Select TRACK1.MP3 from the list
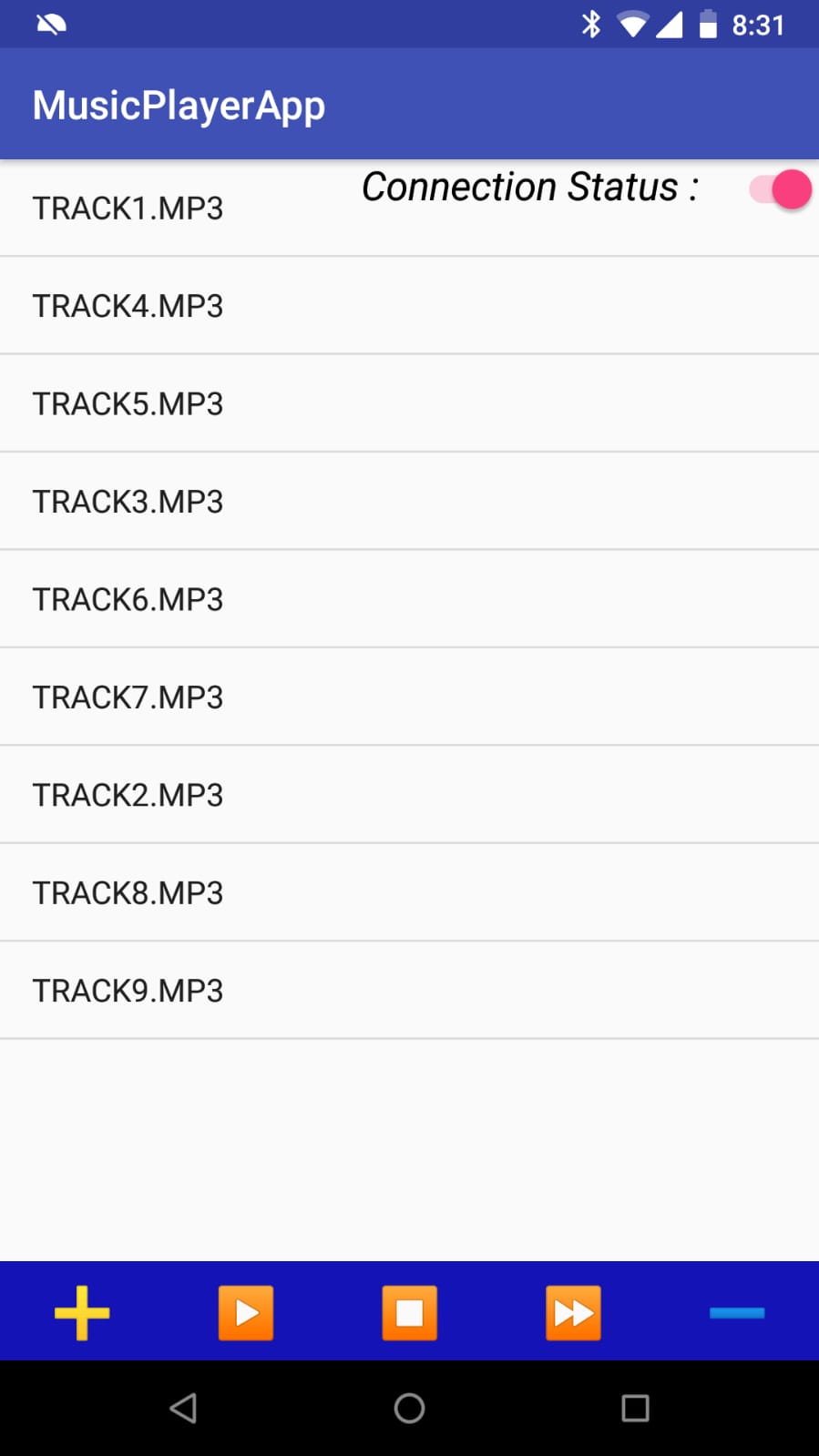 pos(409,208)
